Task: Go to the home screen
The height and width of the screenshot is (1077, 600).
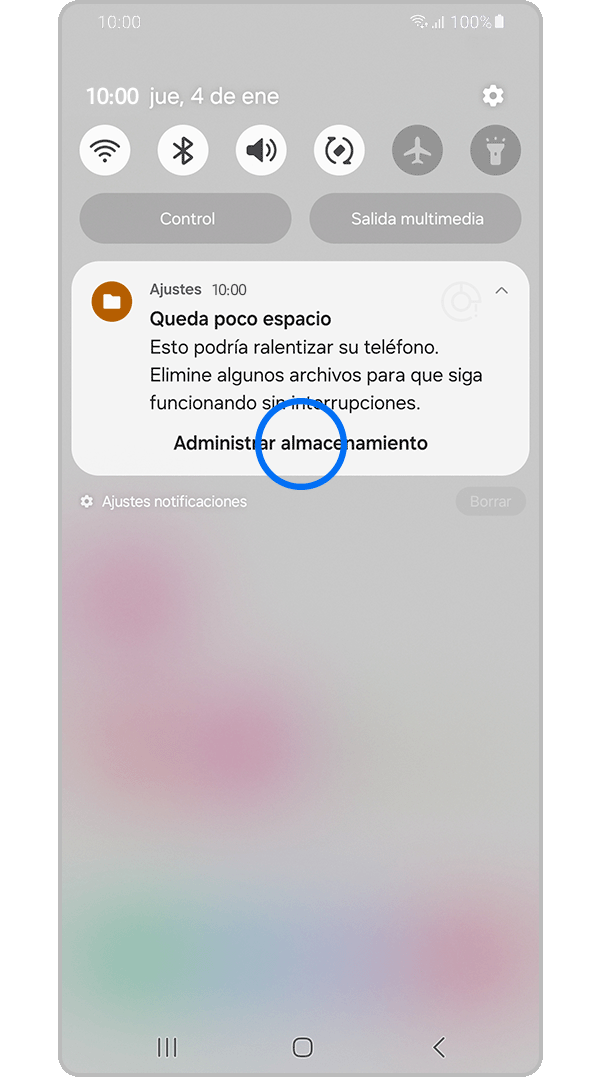Action: point(302,1047)
